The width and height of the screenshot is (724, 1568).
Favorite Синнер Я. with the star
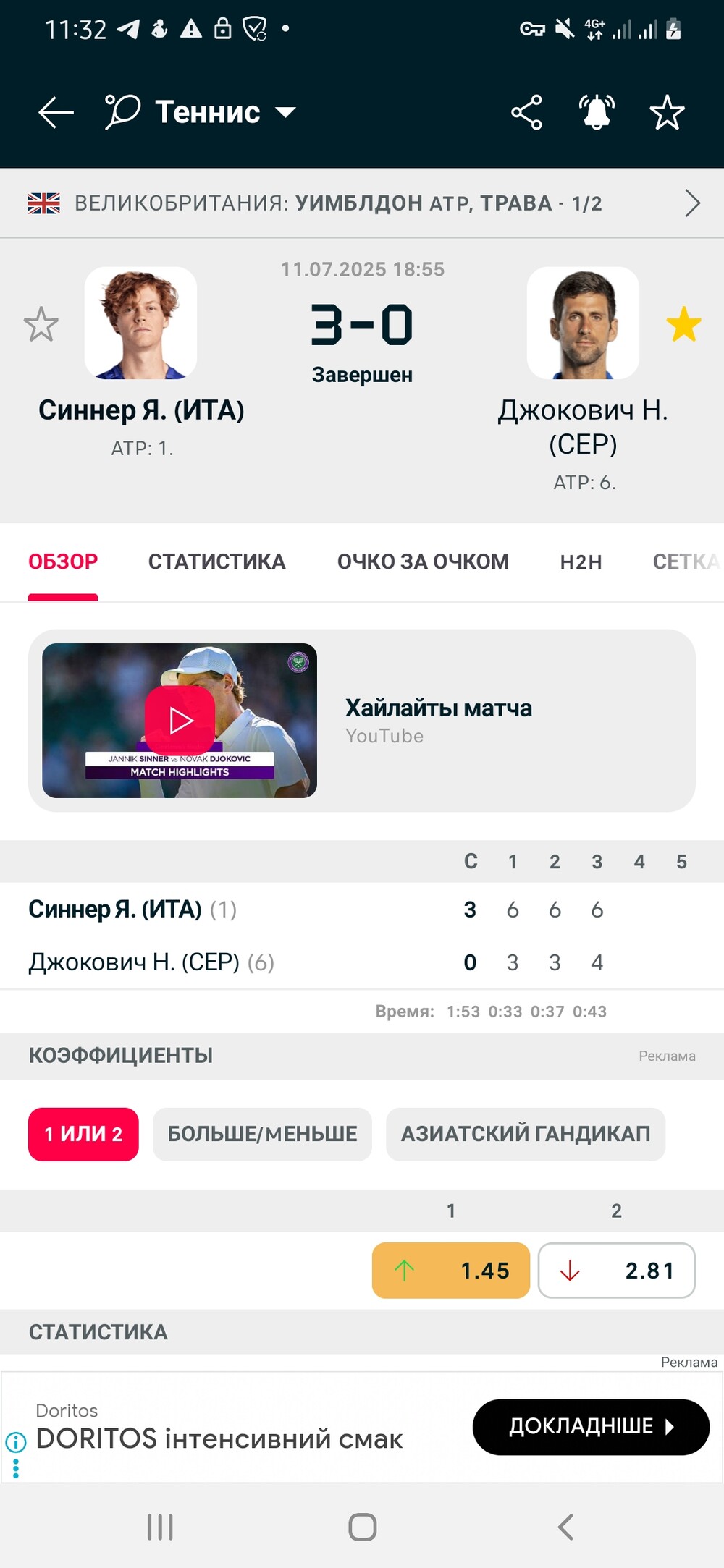click(41, 324)
